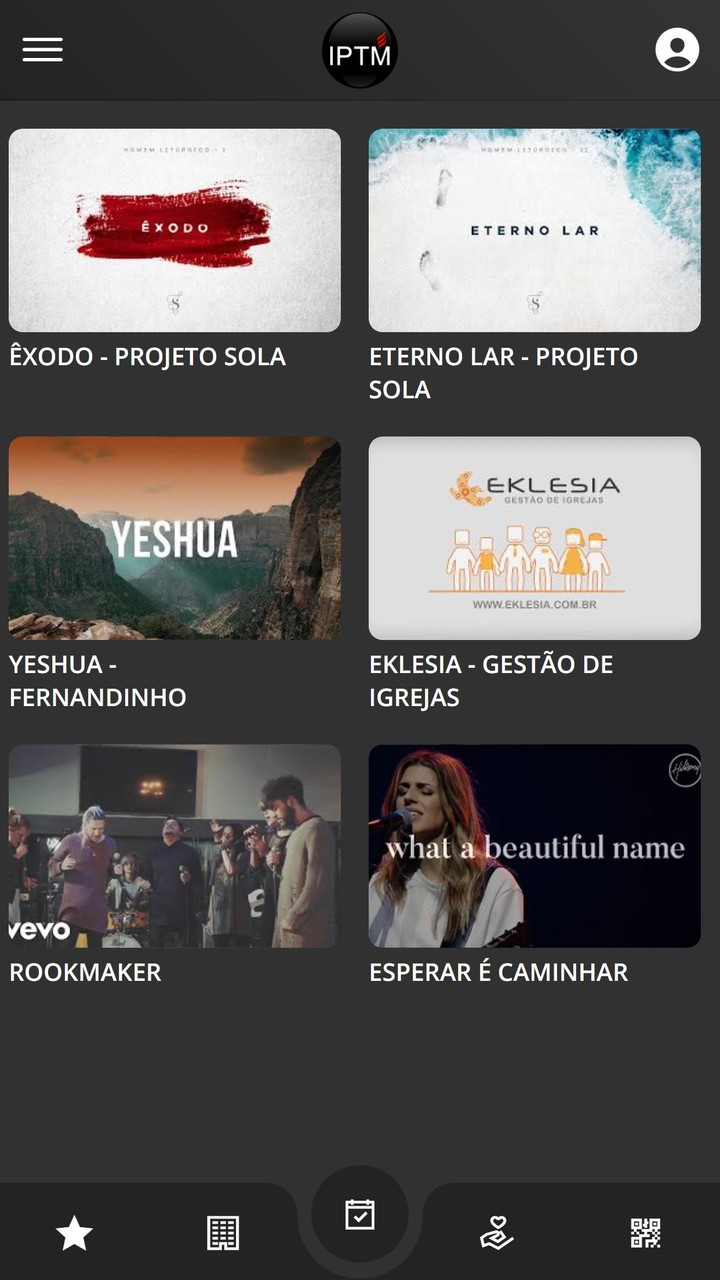Open the calendar events tab
The height and width of the screenshot is (1280, 720).
(x=360, y=1215)
